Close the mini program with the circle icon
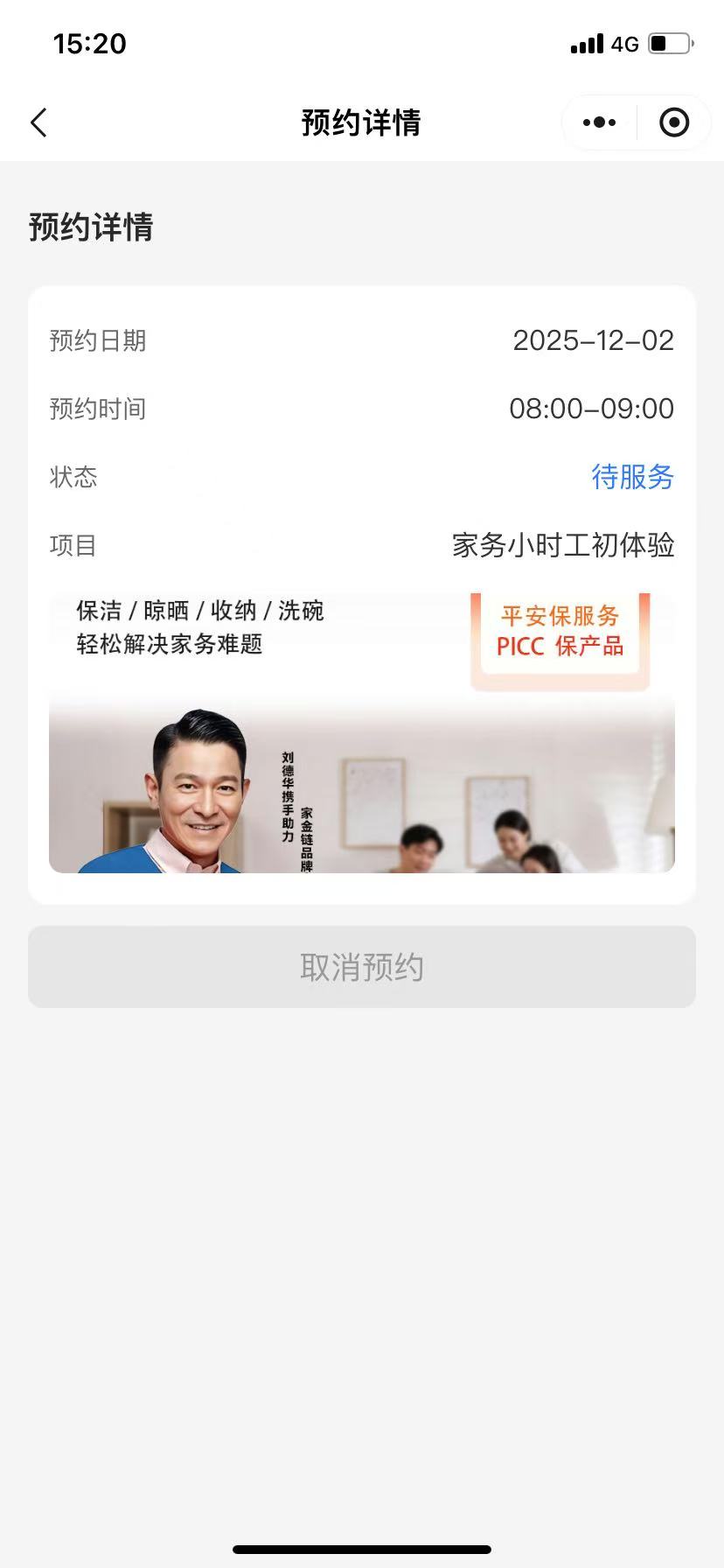This screenshot has width=724, height=1568. [x=673, y=122]
